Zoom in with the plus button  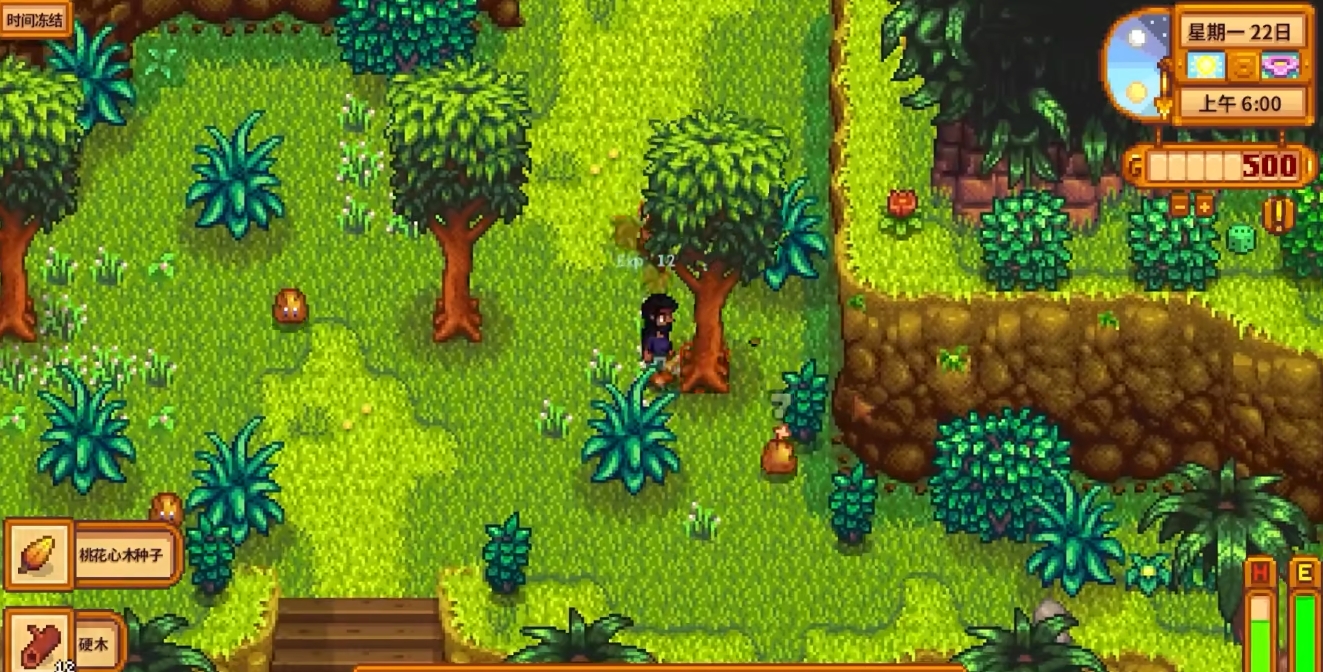tap(1204, 204)
